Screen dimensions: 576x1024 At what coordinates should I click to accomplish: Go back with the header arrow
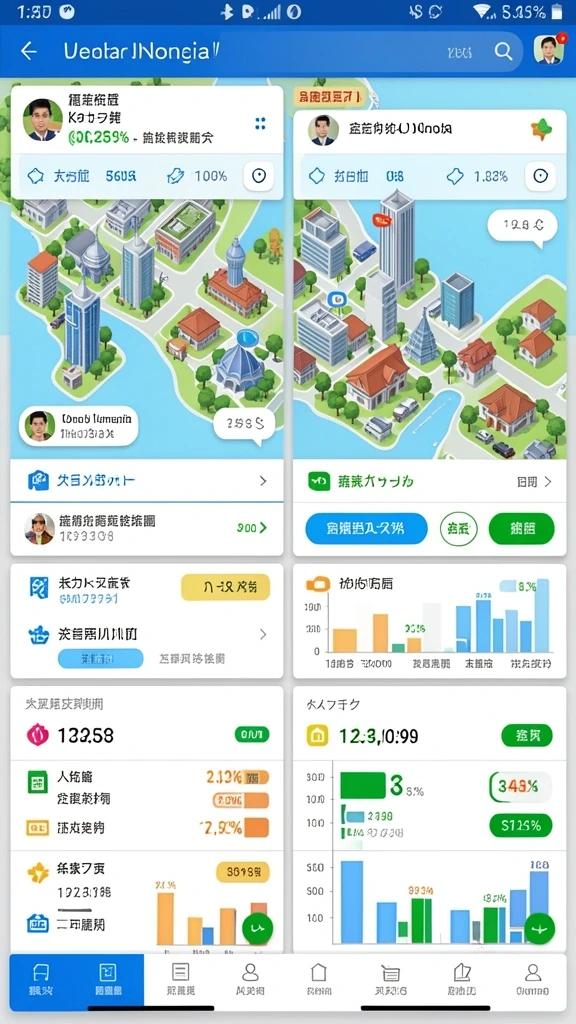pos(29,52)
